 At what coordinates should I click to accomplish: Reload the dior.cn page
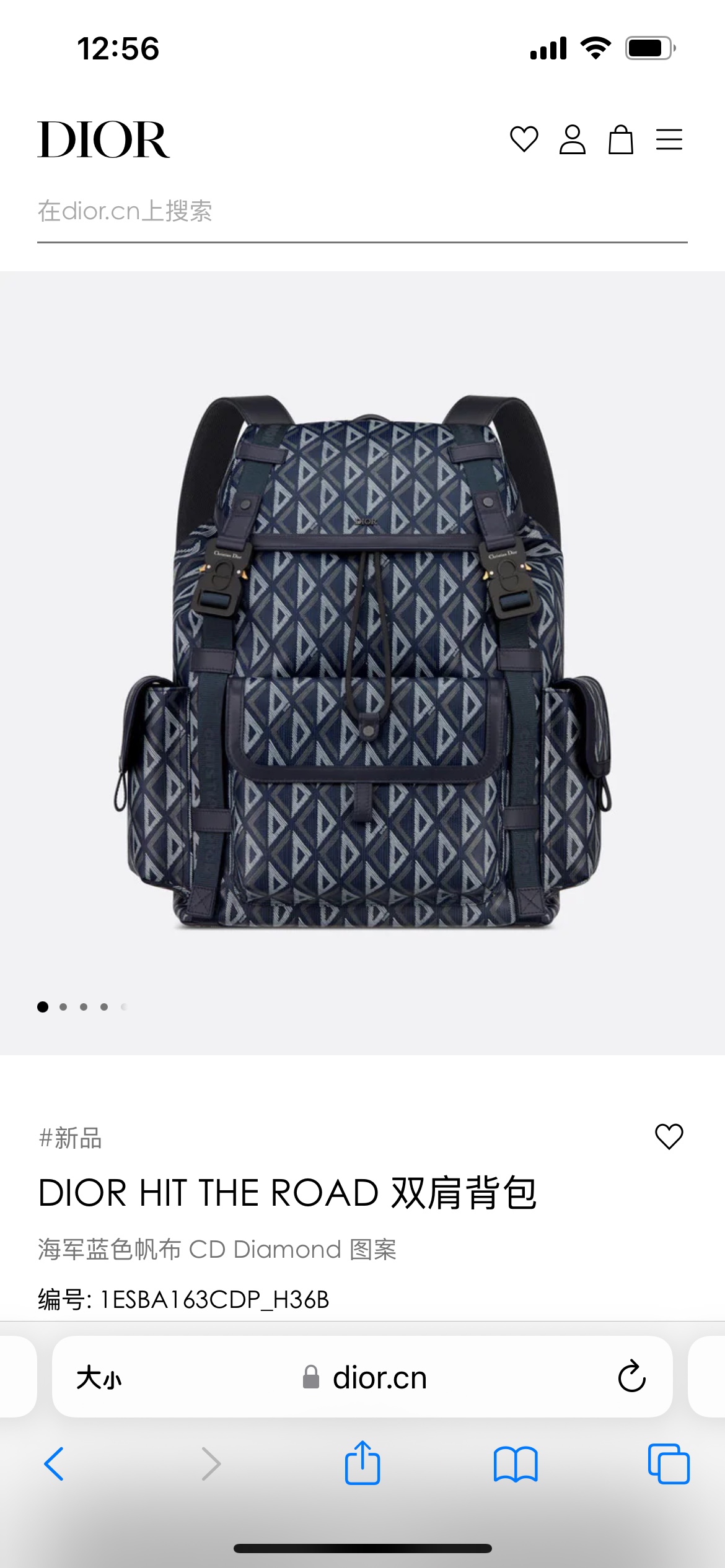[x=631, y=1377]
